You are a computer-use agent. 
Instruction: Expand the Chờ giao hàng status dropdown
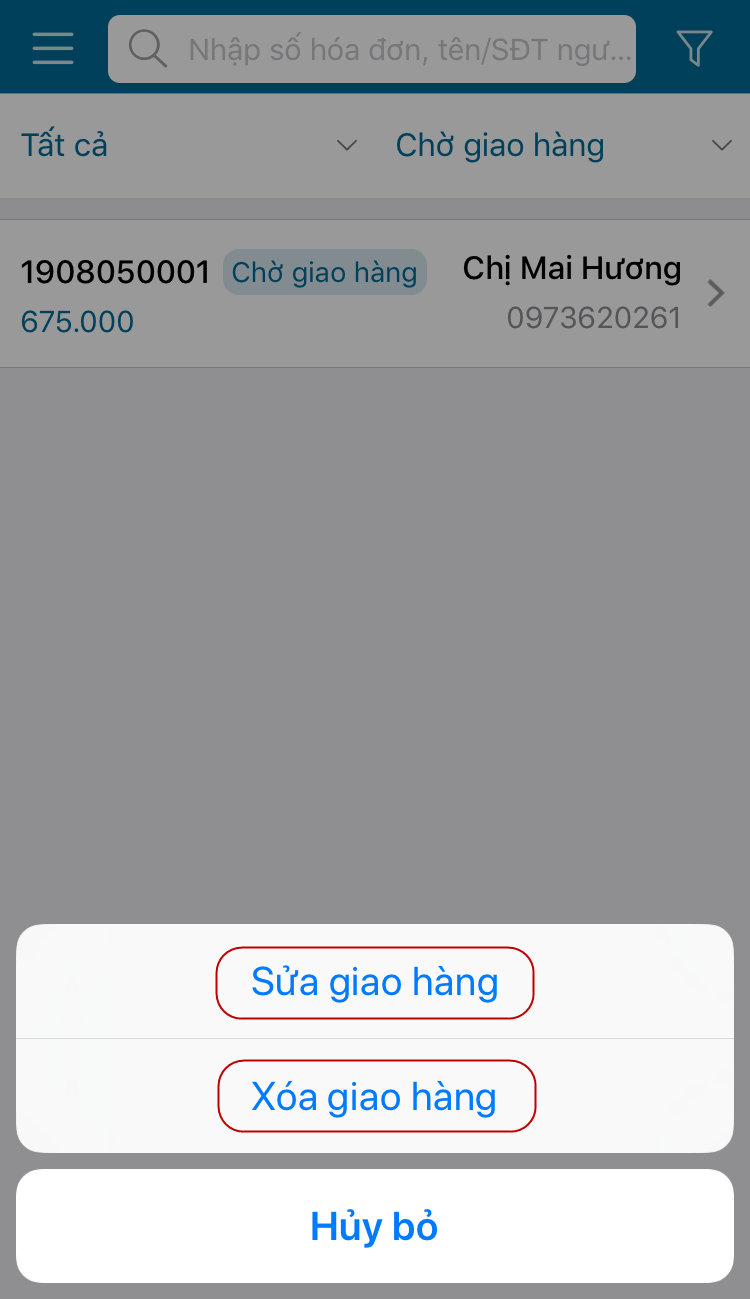564,146
